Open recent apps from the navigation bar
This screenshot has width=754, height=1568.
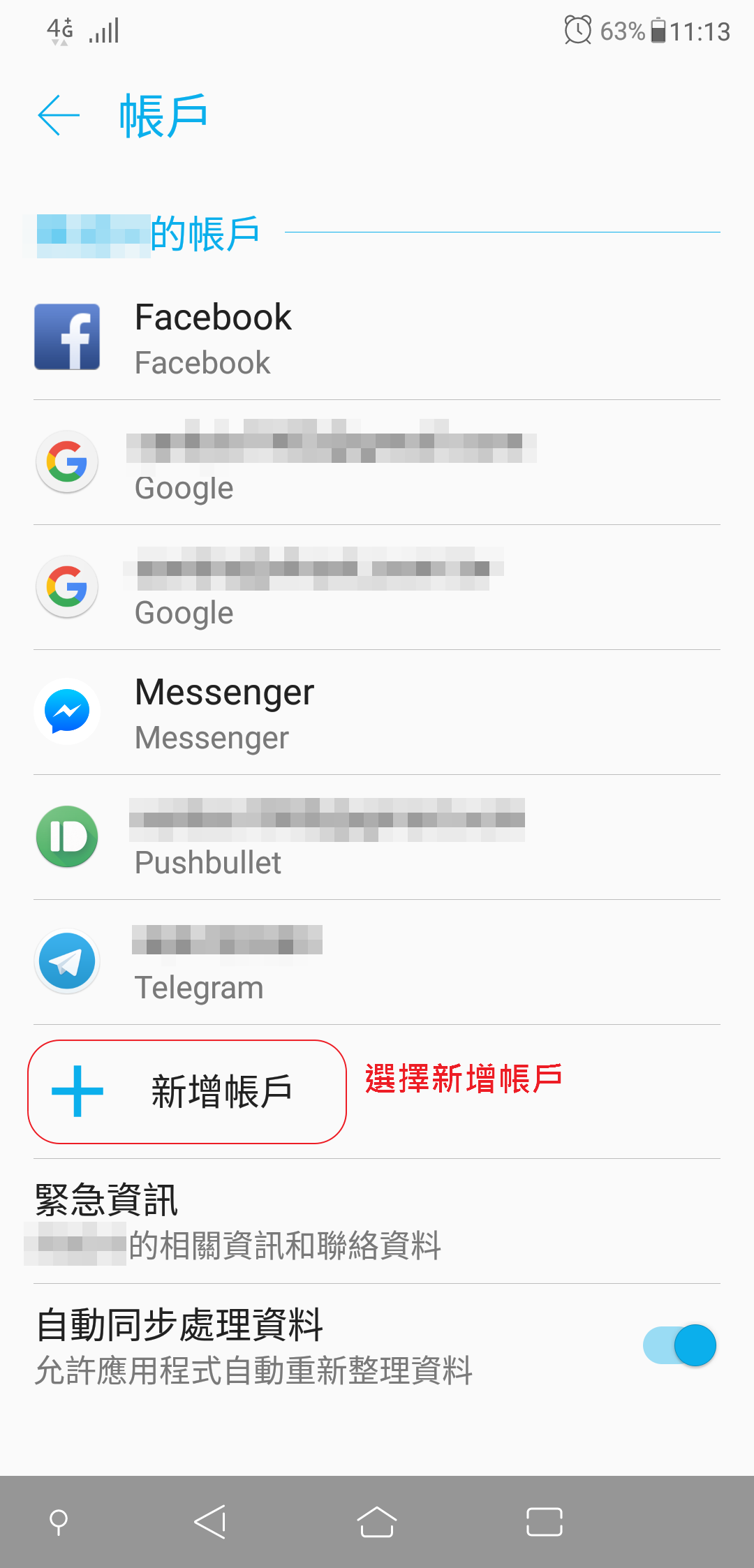[544, 1522]
